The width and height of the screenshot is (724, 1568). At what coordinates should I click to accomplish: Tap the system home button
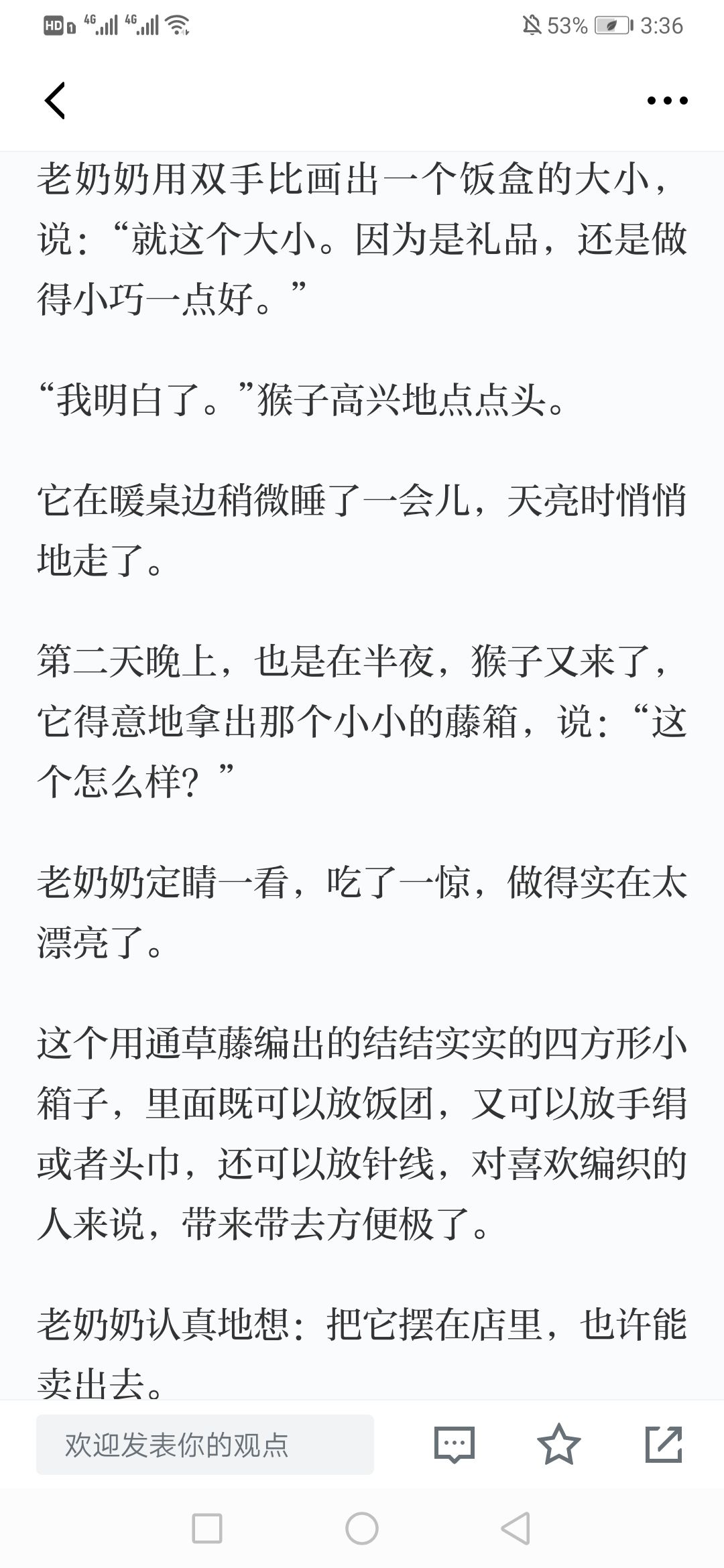click(x=362, y=1529)
